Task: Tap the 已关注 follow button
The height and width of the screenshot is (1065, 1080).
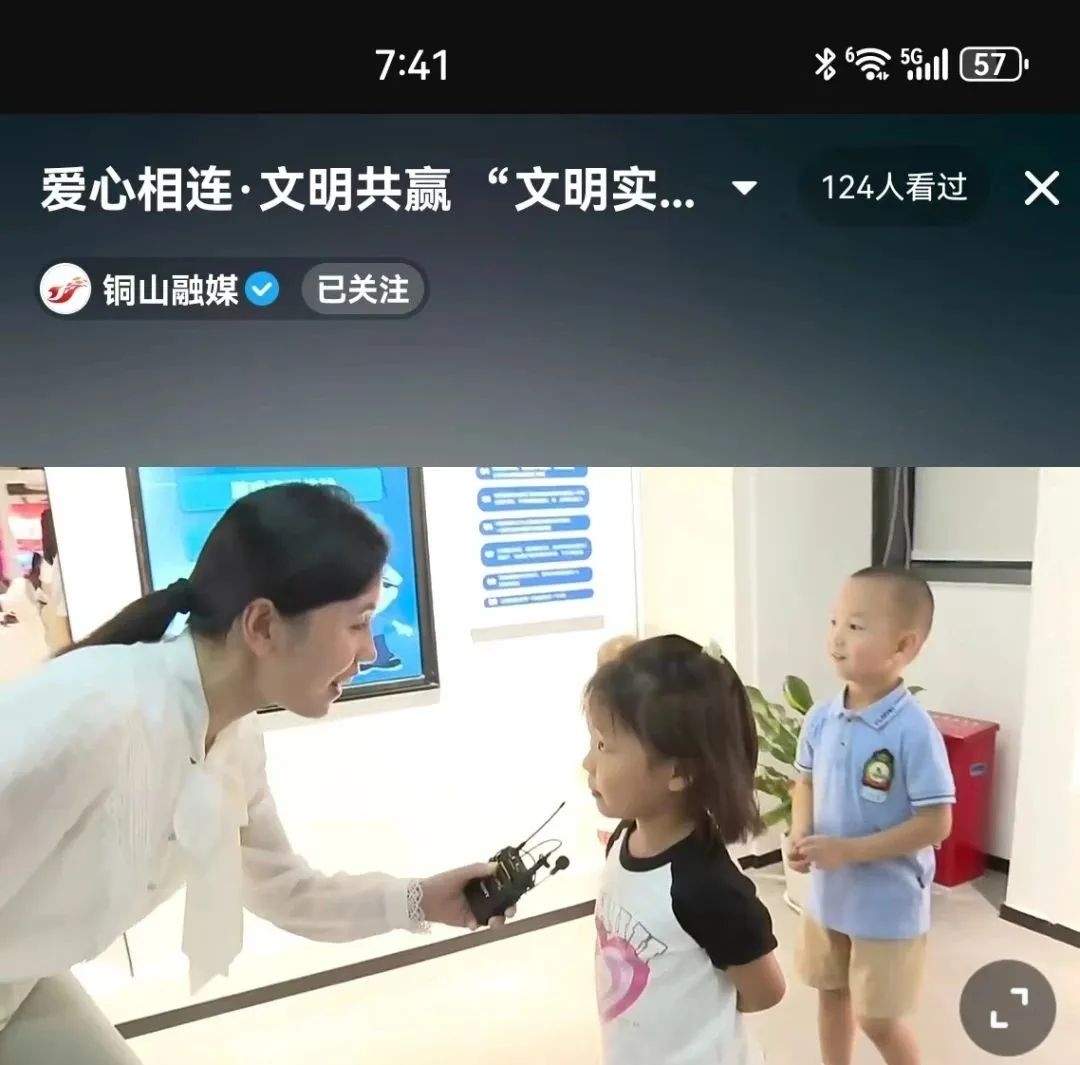Action: pyautogui.click(x=363, y=290)
